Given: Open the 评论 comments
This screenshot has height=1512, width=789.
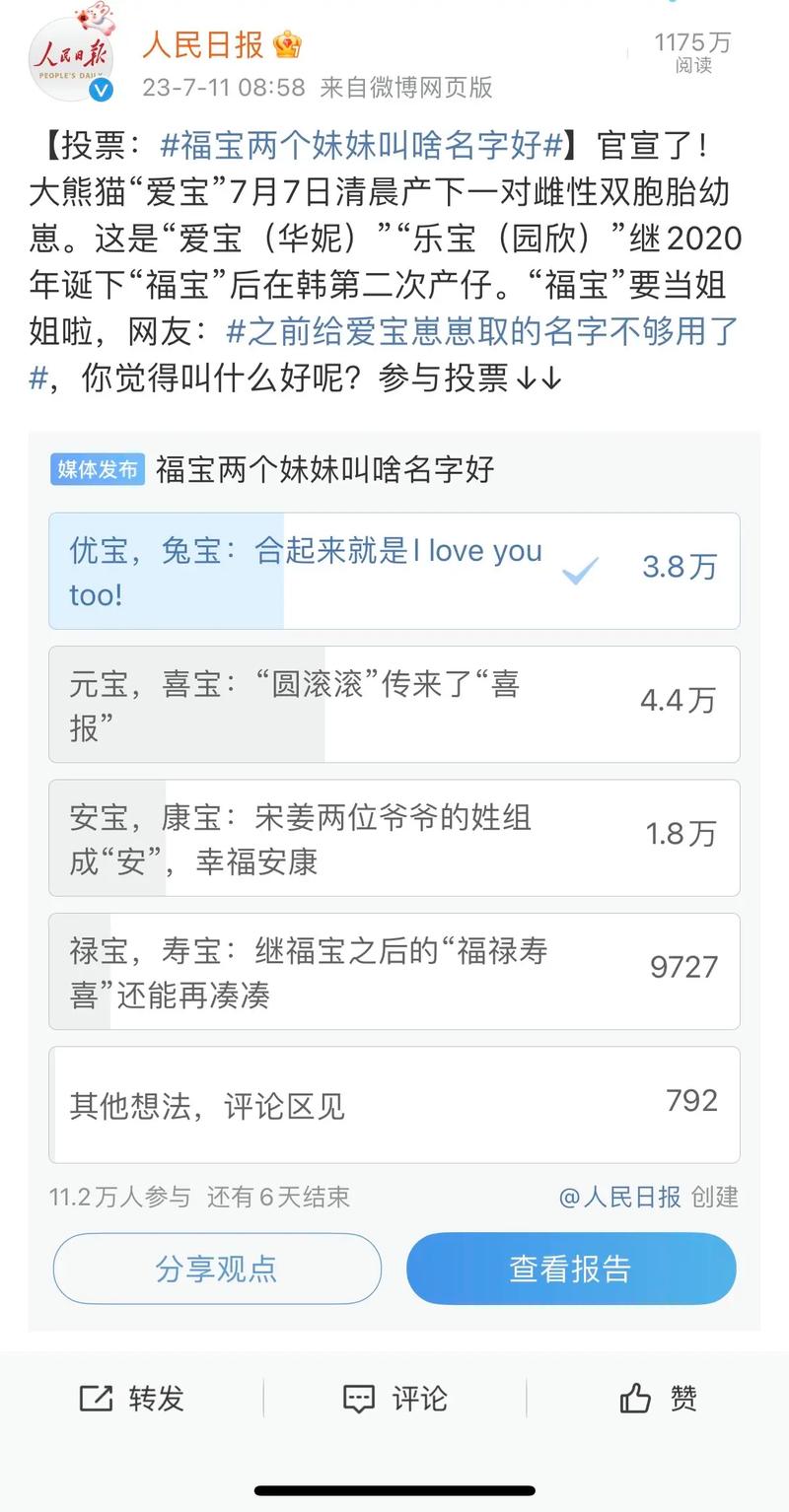Looking at the screenshot, I should pos(394,1398).
